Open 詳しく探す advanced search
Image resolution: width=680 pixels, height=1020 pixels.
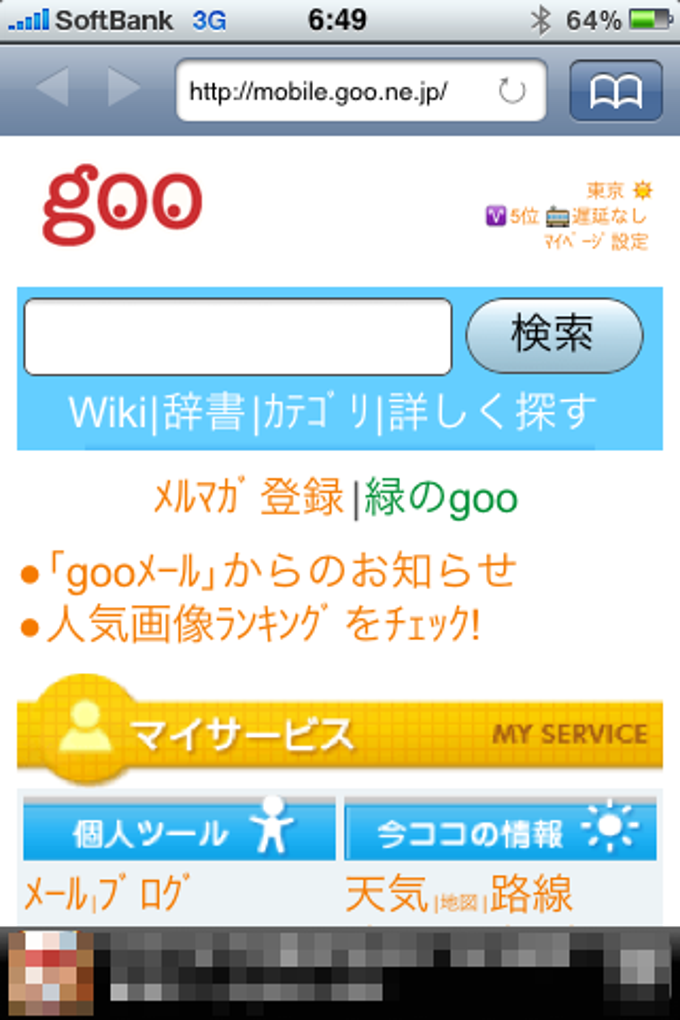(492, 412)
